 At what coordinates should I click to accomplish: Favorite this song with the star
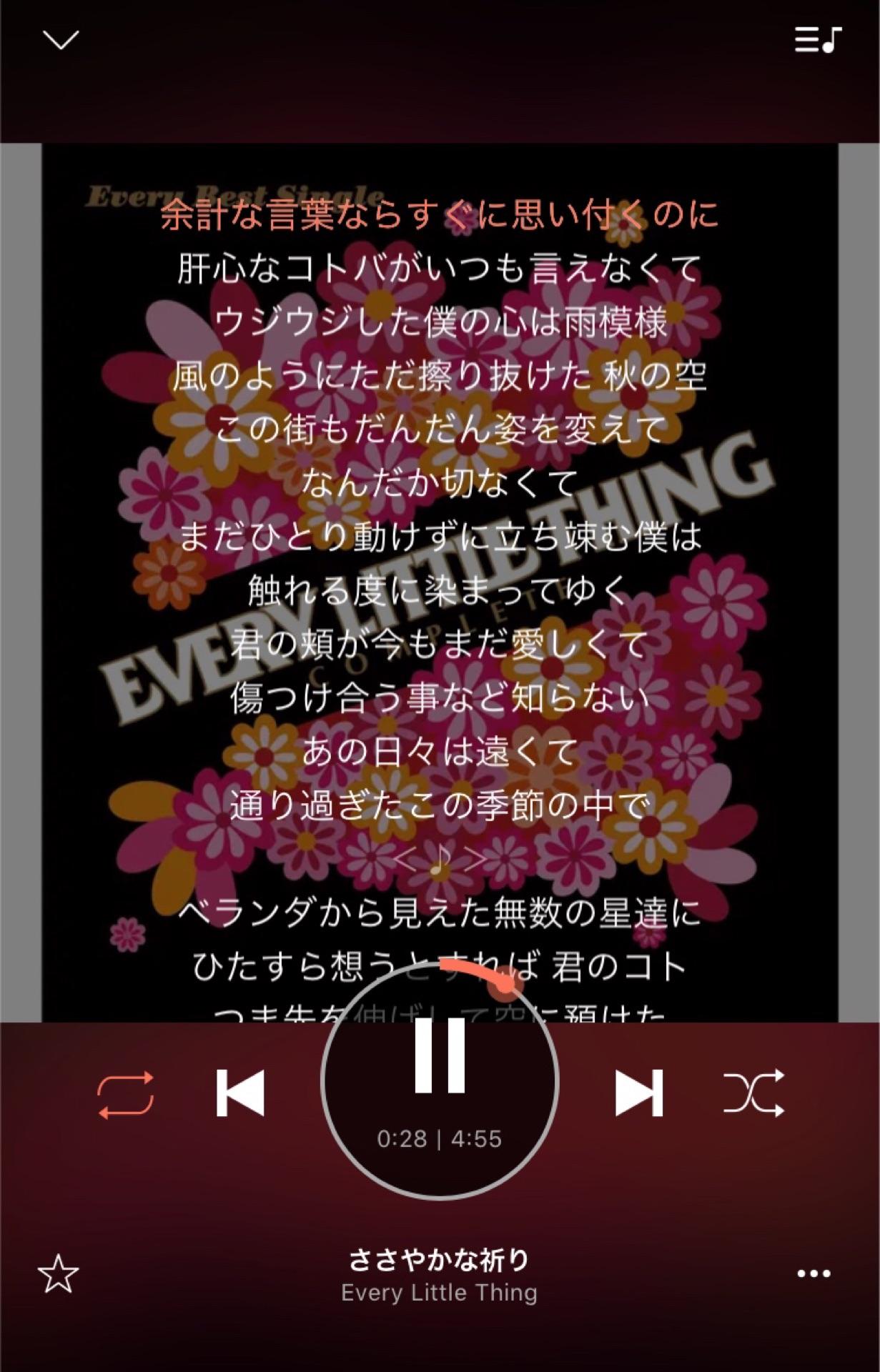click(x=58, y=1274)
